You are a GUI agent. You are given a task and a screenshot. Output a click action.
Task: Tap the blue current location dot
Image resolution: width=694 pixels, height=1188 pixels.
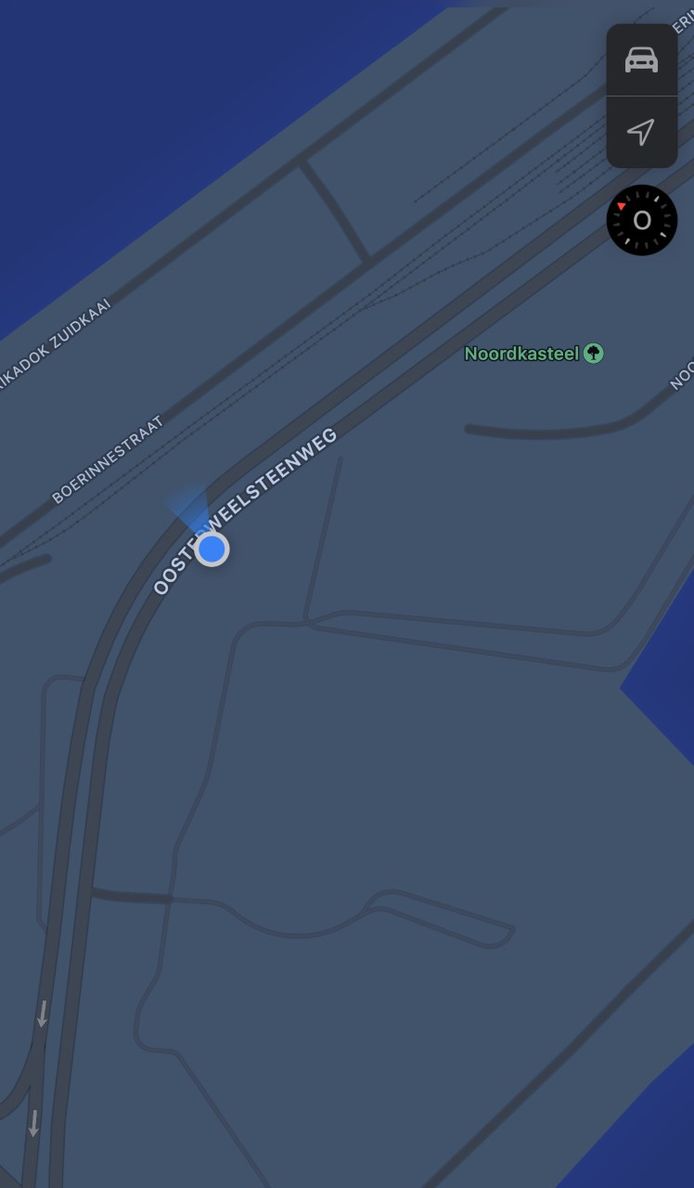point(212,549)
